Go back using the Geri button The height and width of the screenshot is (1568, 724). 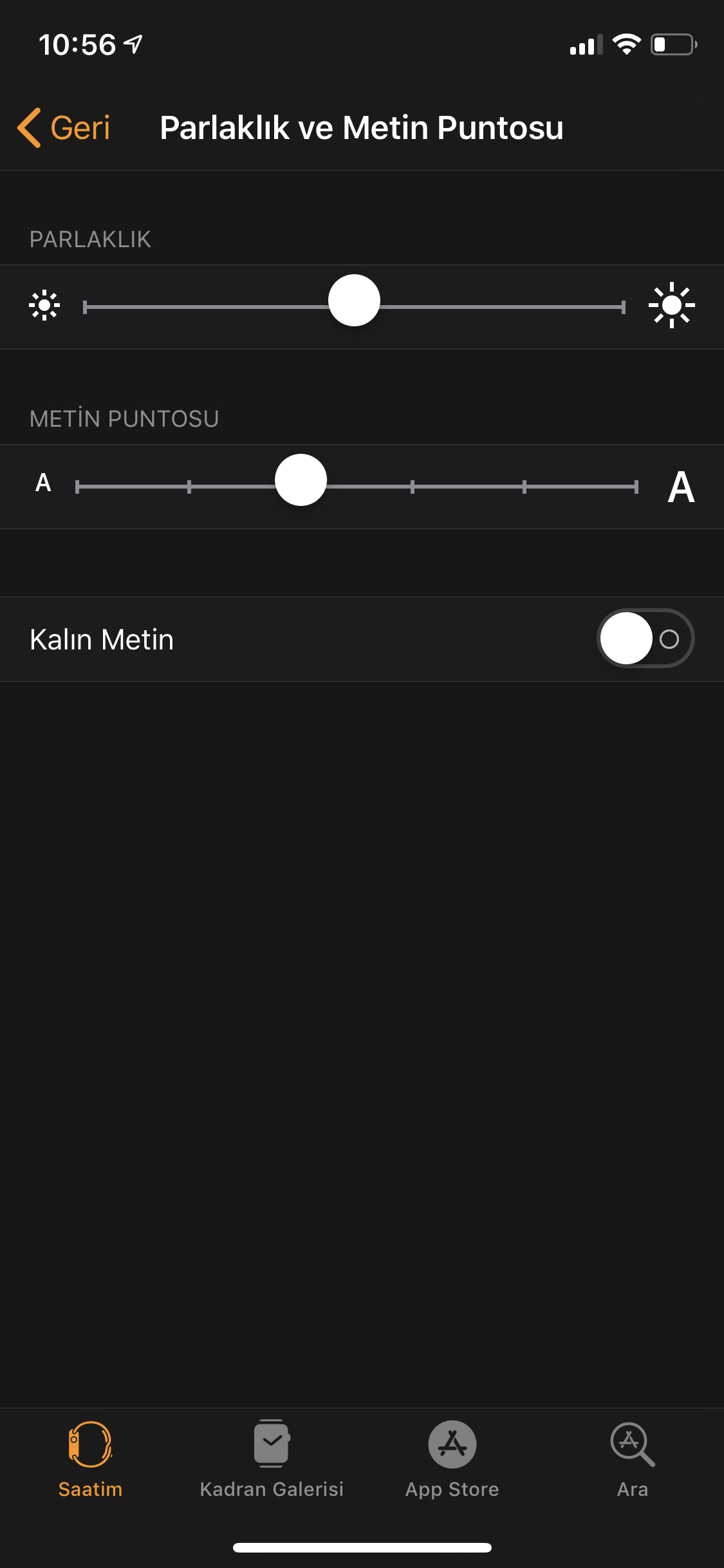64,127
